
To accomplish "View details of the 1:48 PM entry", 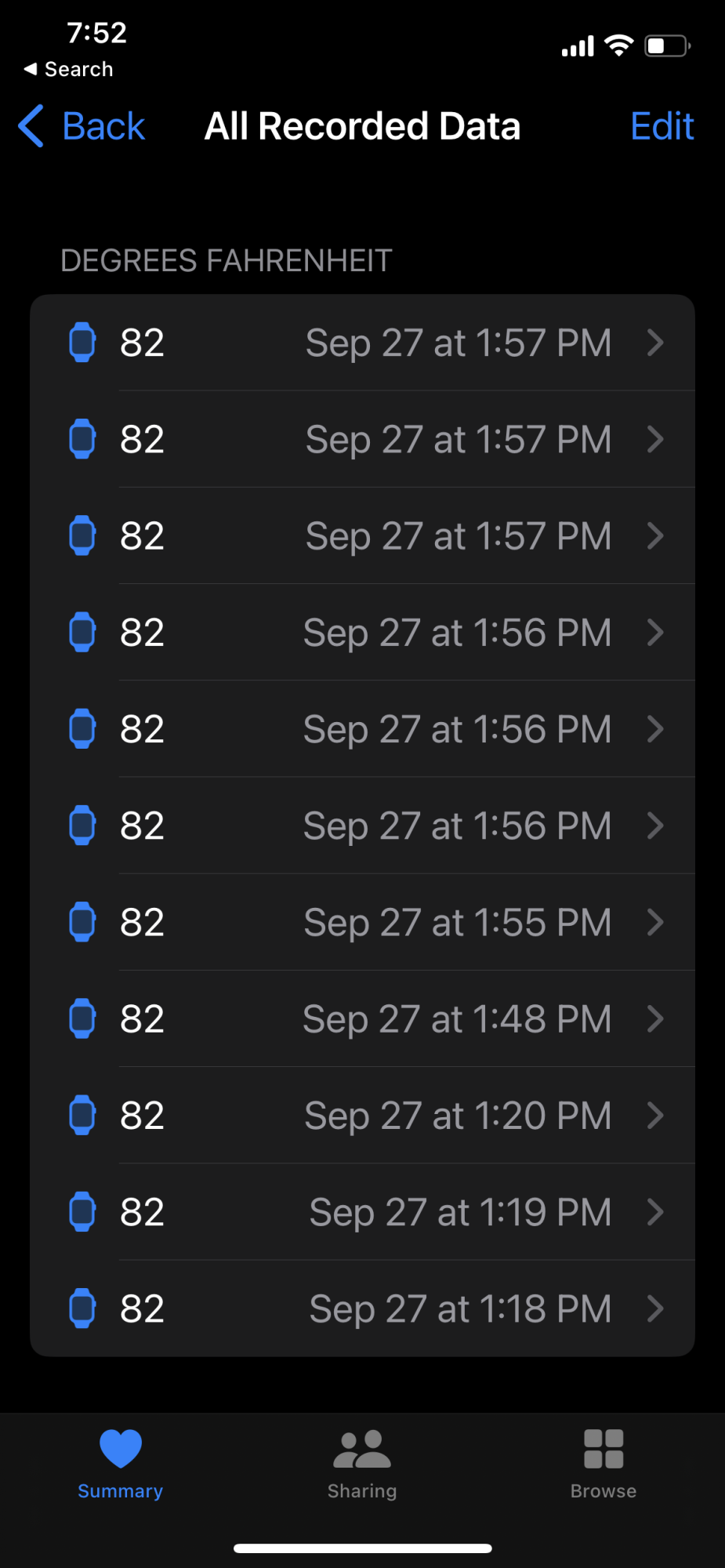I will [362, 1018].
